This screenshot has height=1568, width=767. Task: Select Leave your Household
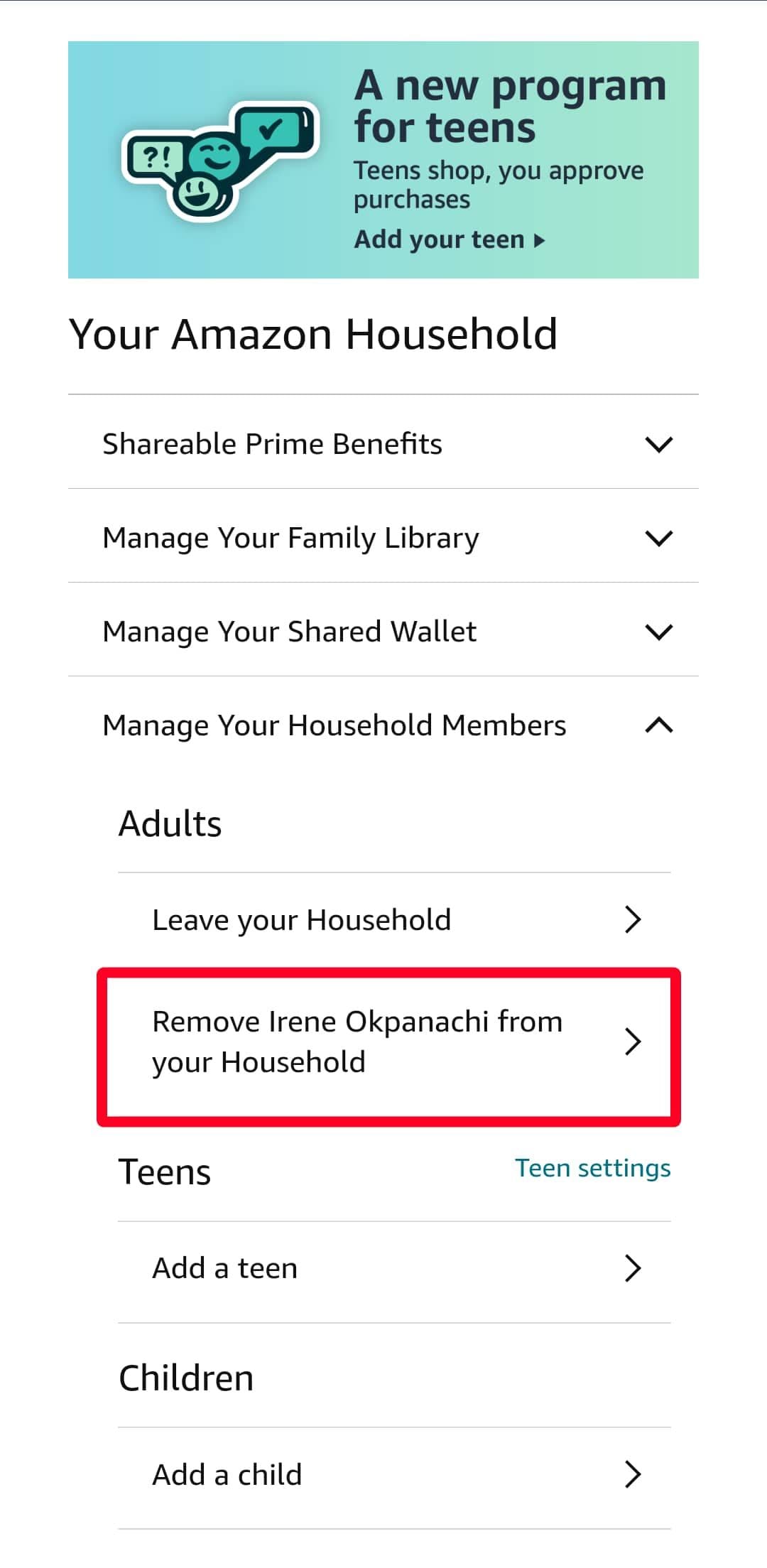pyautogui.click(x=300, y=919)
